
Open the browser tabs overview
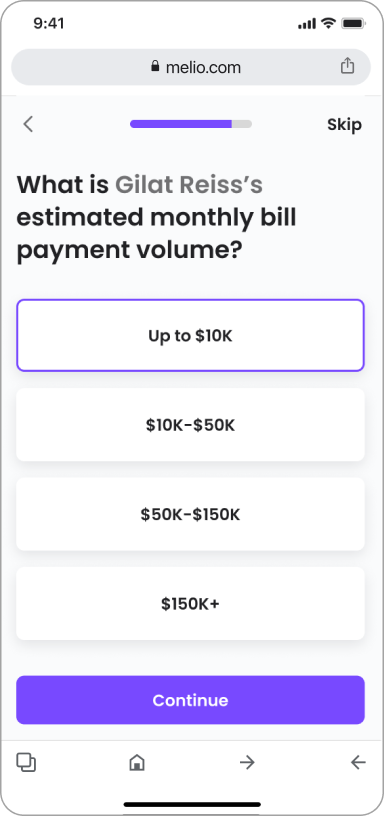(x=26, y=762)
